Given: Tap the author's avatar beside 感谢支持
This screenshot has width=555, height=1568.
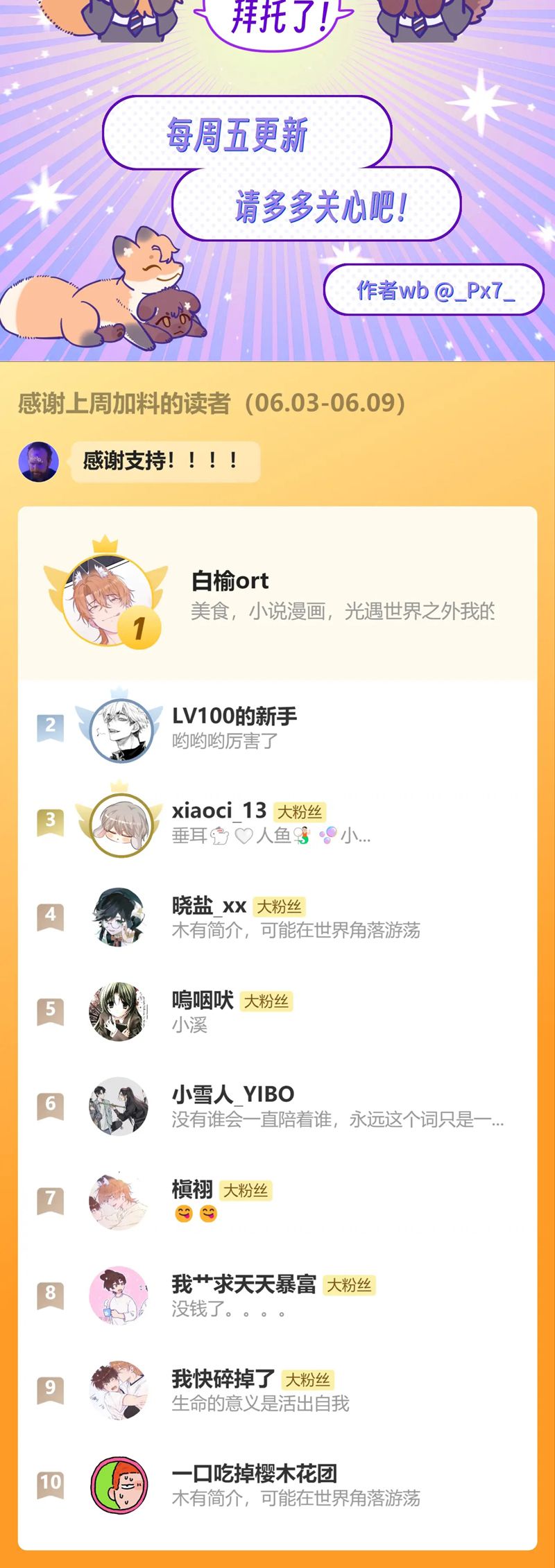Looking at the screenshot, I should point(39,462).
